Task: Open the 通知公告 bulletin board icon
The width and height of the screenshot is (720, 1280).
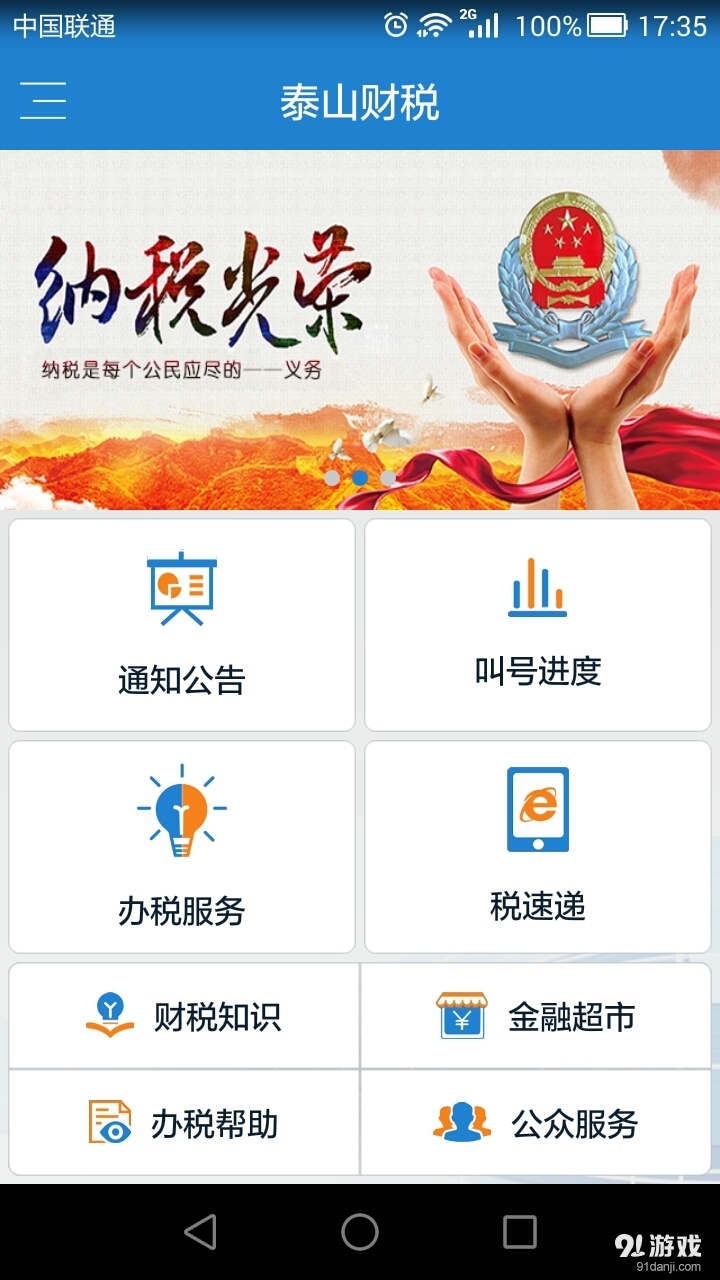Action: click(x=181, y=590)
